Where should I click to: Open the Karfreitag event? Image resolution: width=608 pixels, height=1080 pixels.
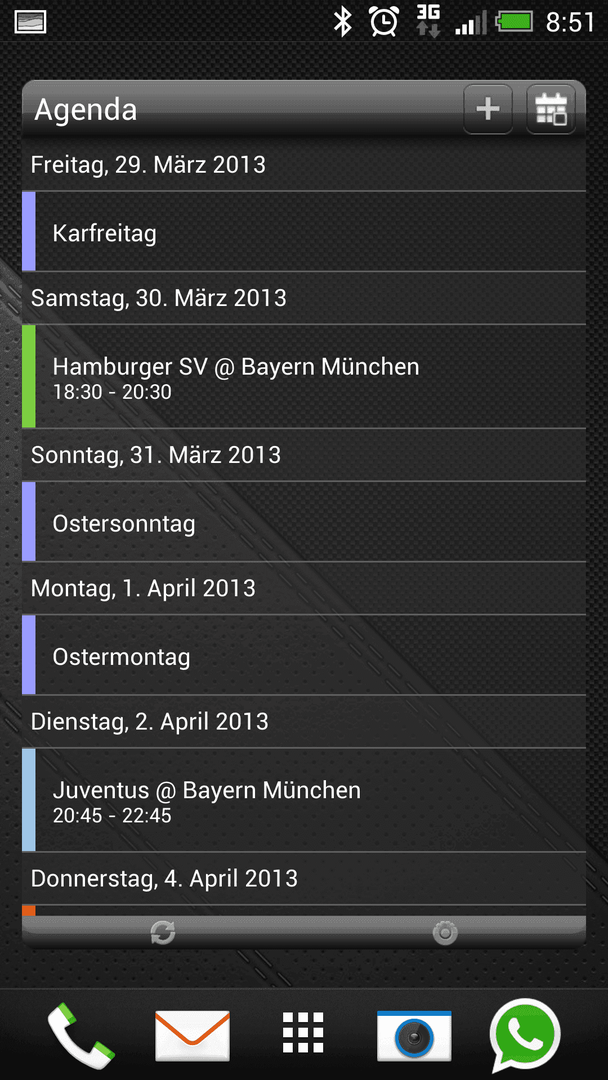pyautogui.click(x=304, y=231)
